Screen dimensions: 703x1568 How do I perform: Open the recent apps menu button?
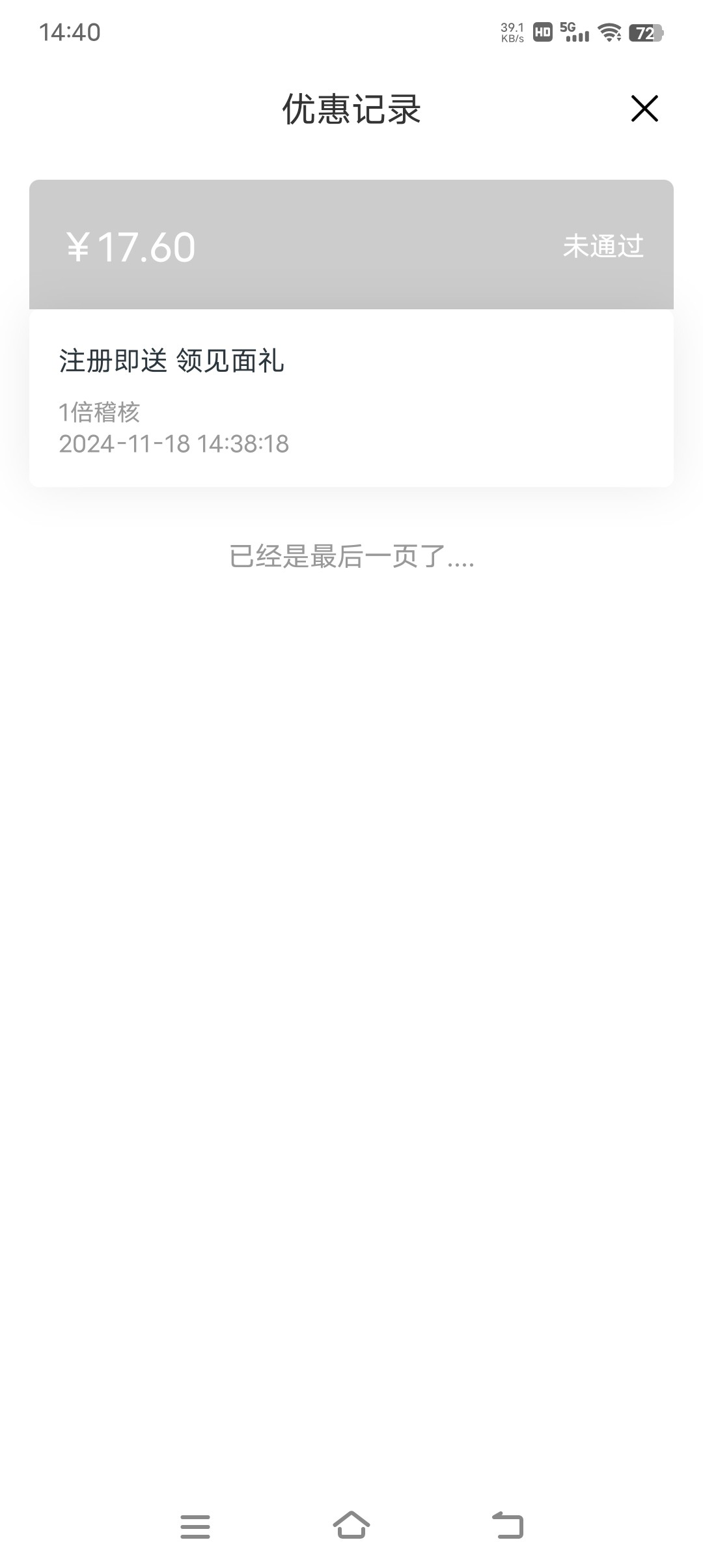tap(195, 1526)
